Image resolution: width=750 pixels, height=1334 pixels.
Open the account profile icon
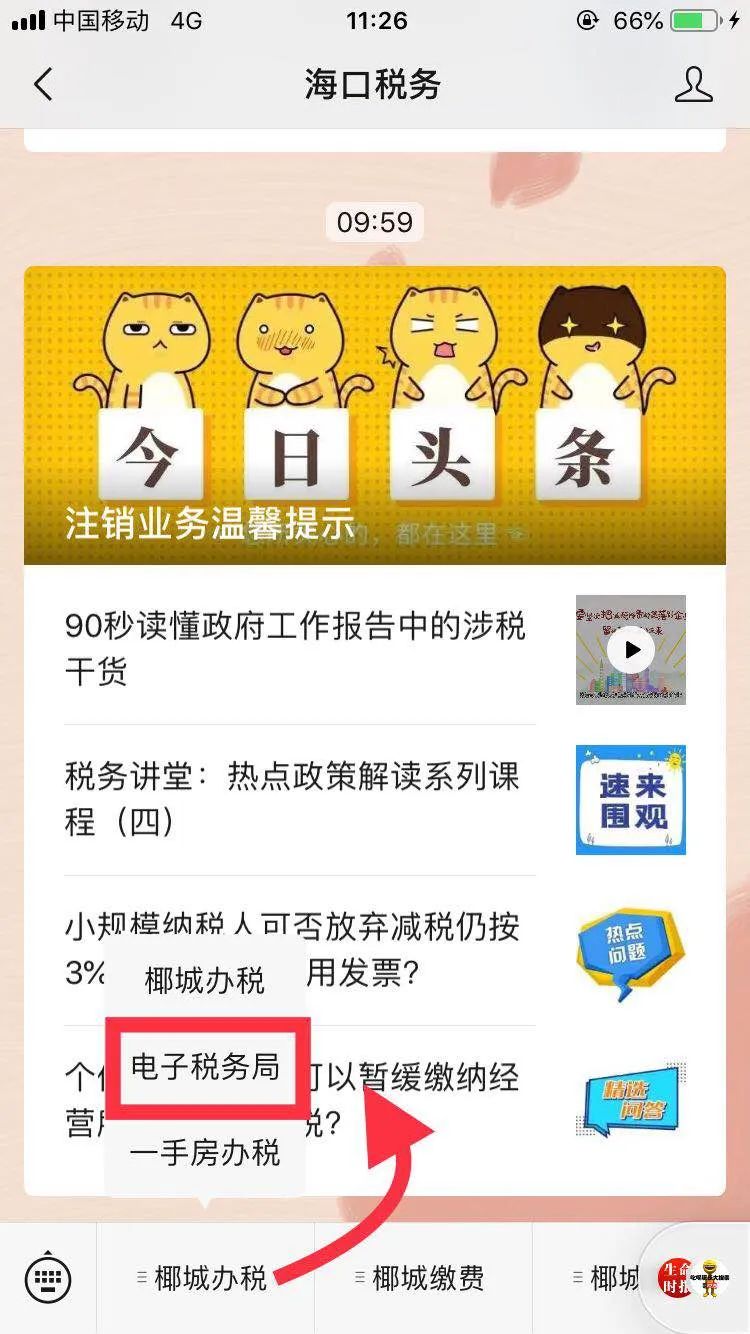tap(693, 85)
